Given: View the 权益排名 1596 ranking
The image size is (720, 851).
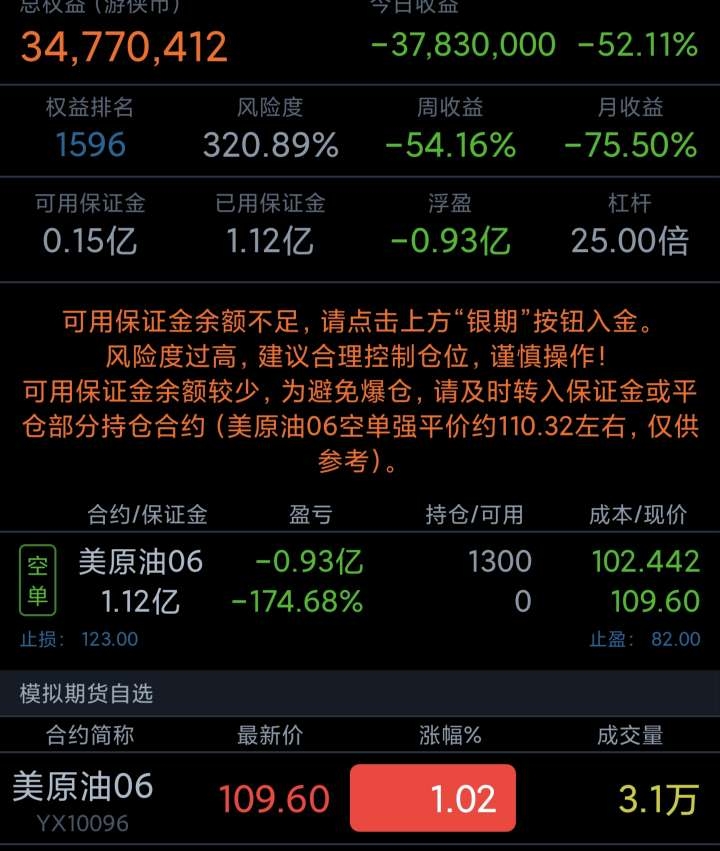Looking at the screenshot, I should (90, 146).
